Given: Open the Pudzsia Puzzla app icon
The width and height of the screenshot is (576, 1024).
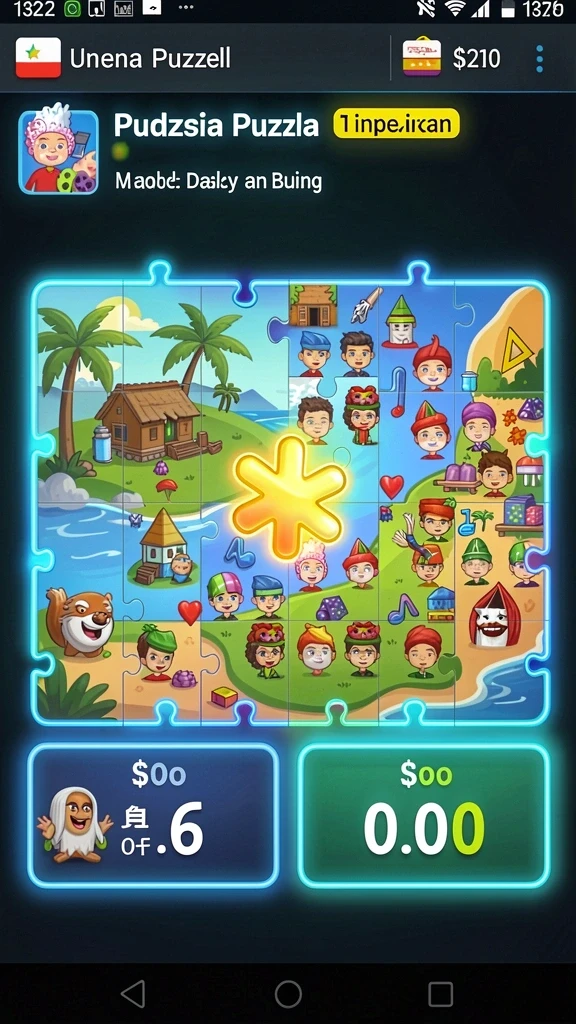Looking at the screenshot, I should click(x=59, y=152).
